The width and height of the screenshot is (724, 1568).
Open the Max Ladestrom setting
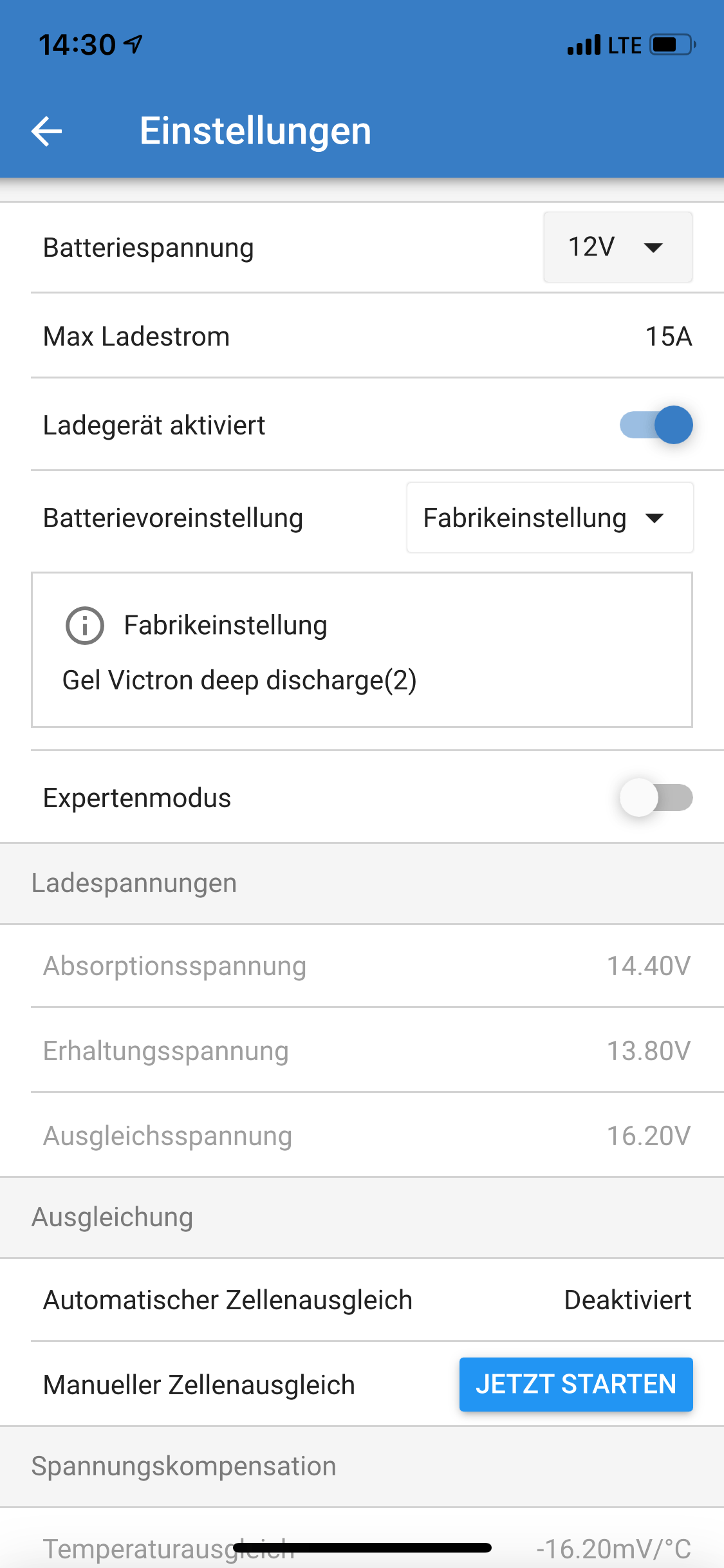click(362, 336)
